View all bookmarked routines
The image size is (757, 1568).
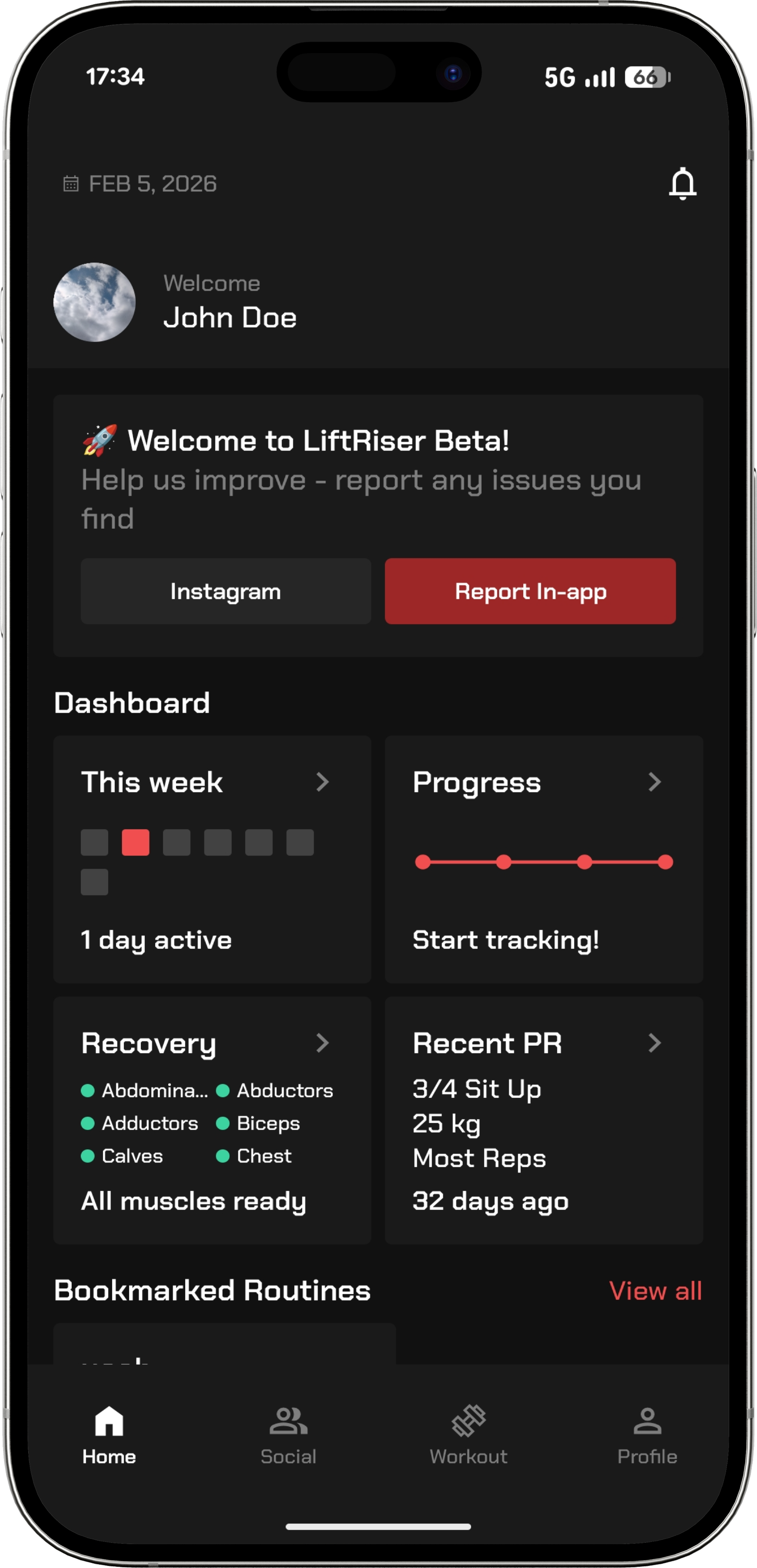(x=655, y=1290)
